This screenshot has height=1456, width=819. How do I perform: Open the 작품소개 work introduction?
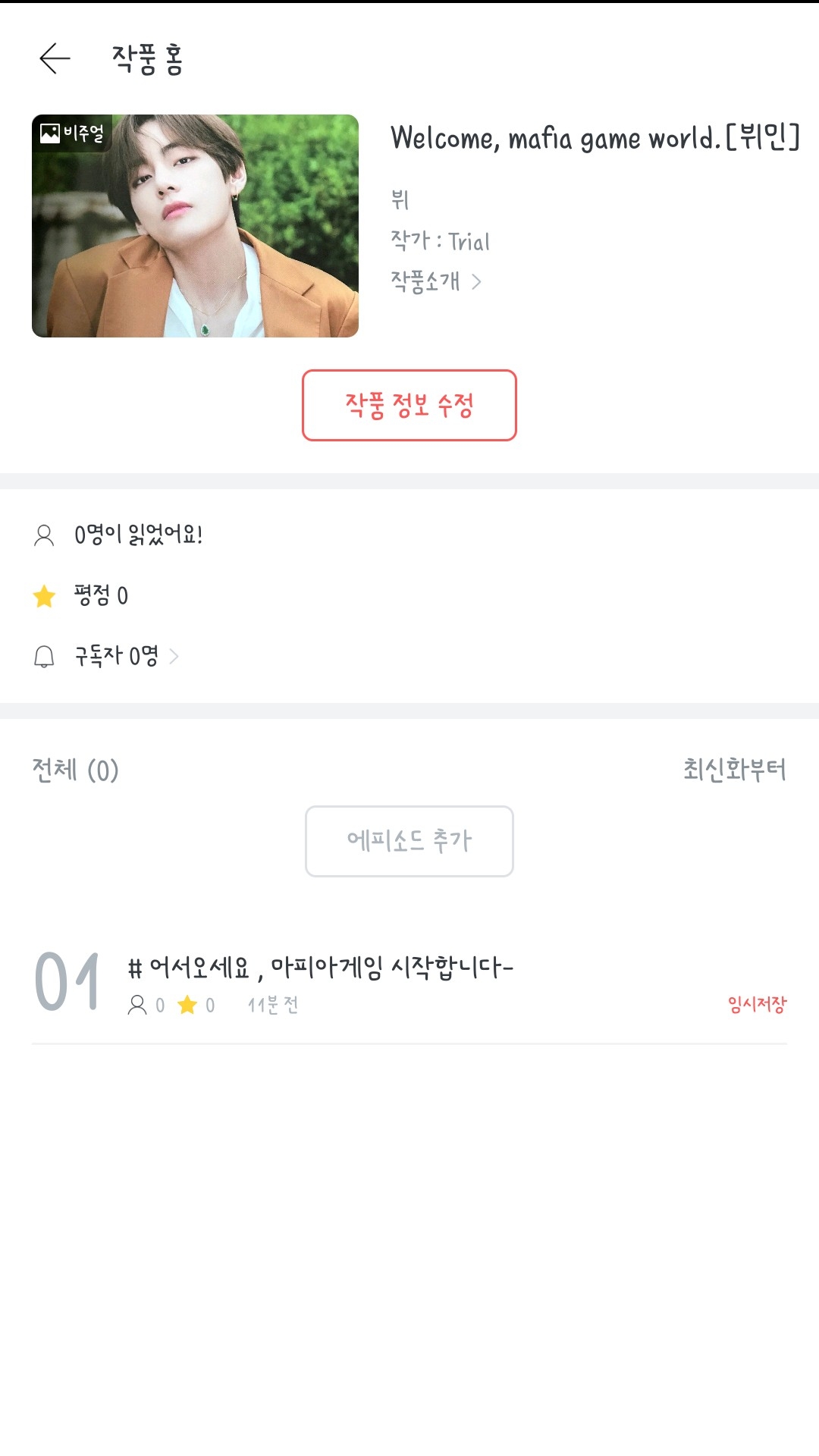[435, 281]
